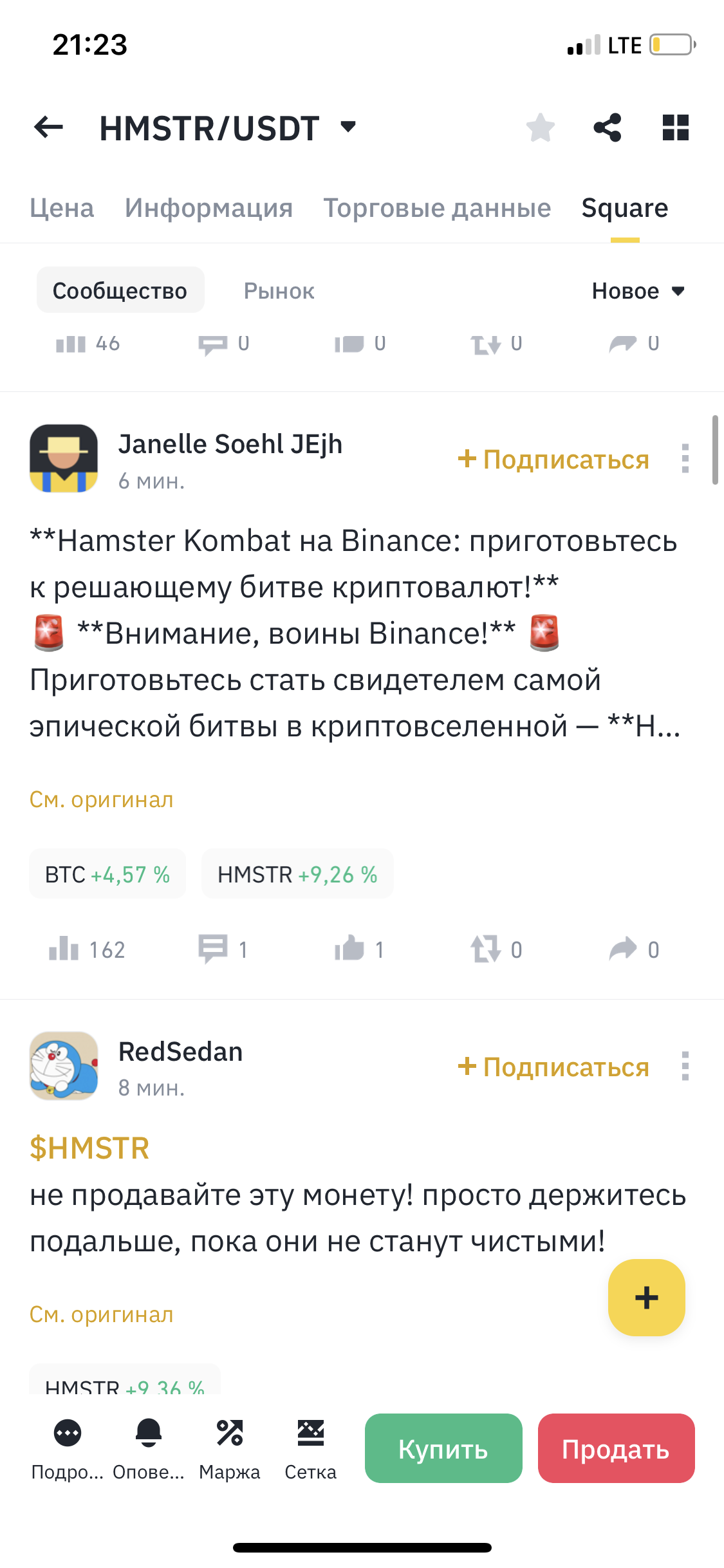Image resolution: width=724 pixels, height=1568 pixels.
Task: View original of the Hamster Kombat post
Action: (x=102, y=799)
